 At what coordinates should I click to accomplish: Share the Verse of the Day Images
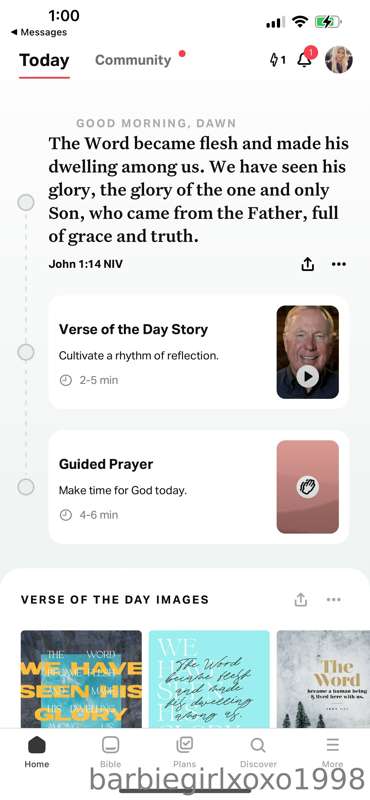point(301,599)
